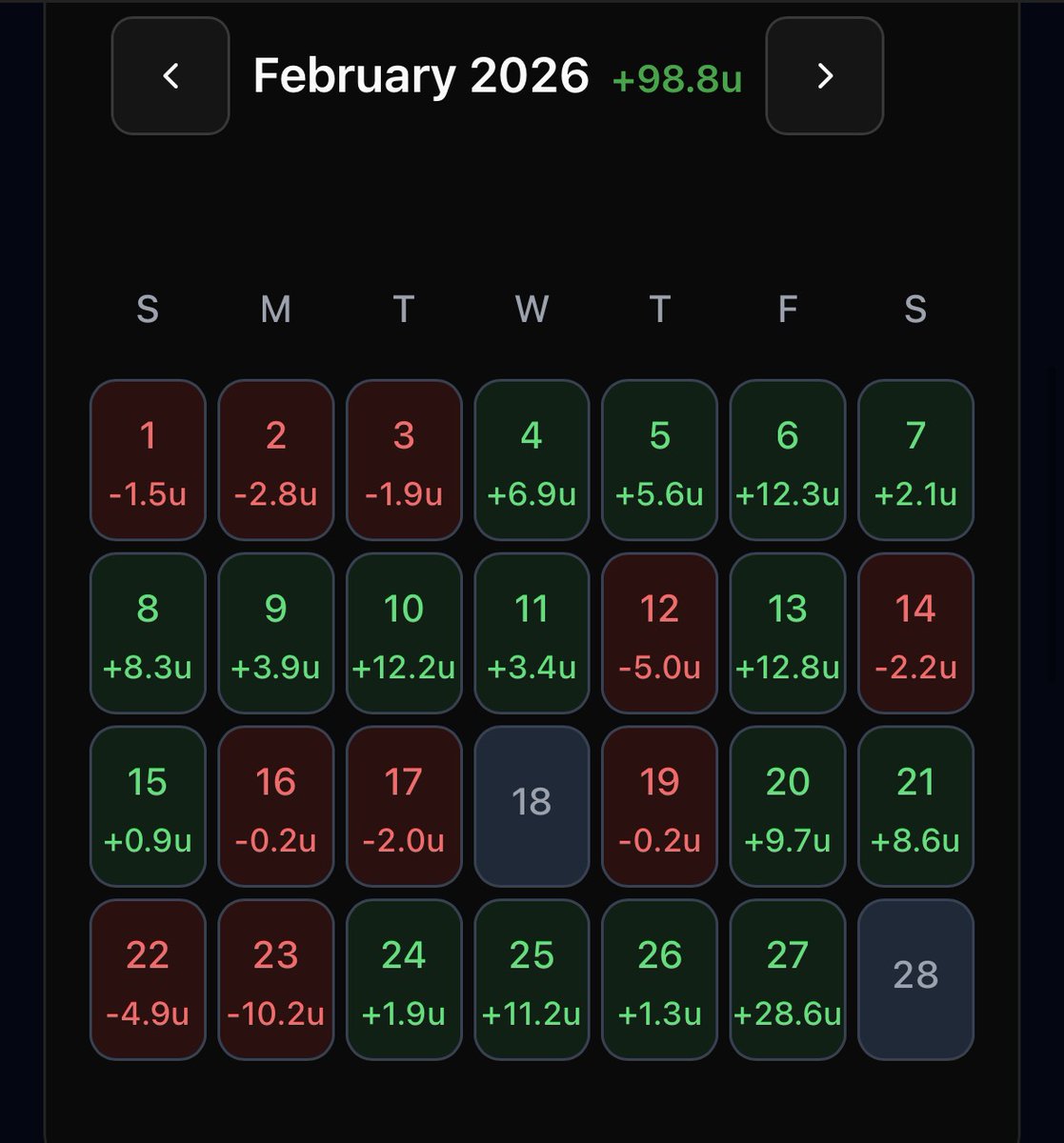Screen dimensions: 1064x1143
Task: Select day 20 showing +9.7u
Action: (x=788, y=807)
